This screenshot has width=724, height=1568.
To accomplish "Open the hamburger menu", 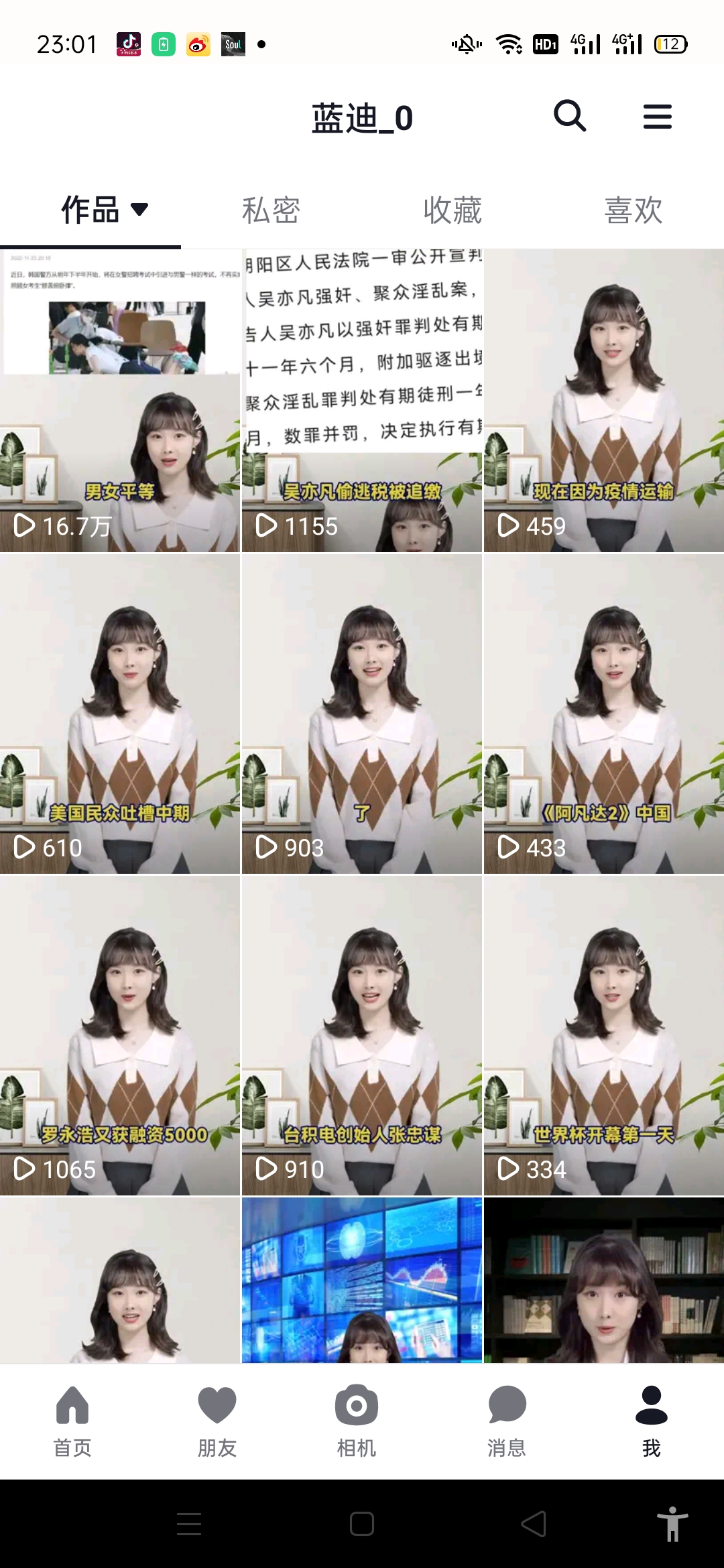I will (657, 117).
